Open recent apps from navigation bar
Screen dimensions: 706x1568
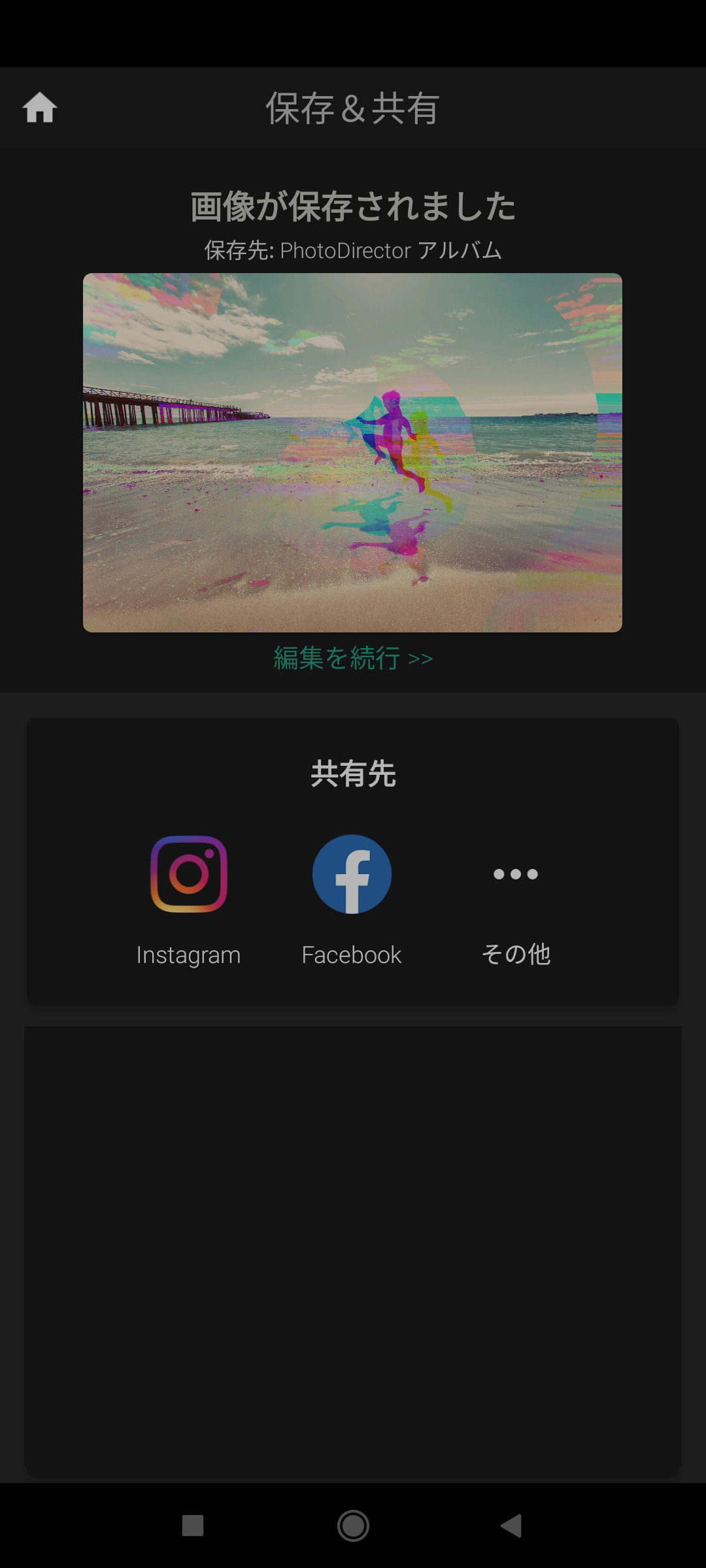click(x=193, y=1526)
